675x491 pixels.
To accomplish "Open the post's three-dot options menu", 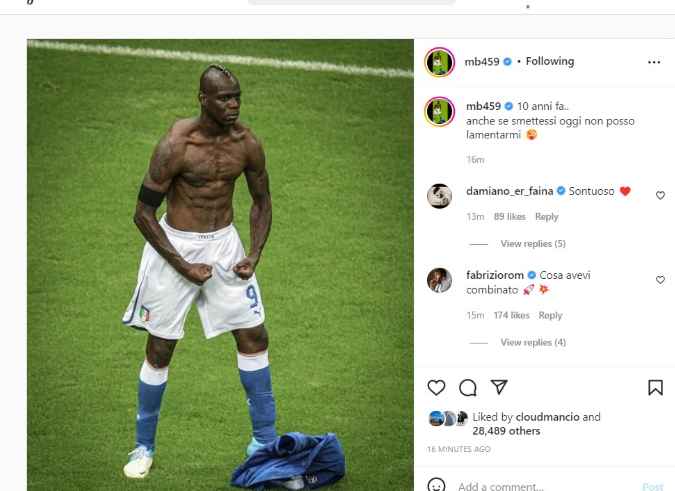I will [x=654, y=62].
